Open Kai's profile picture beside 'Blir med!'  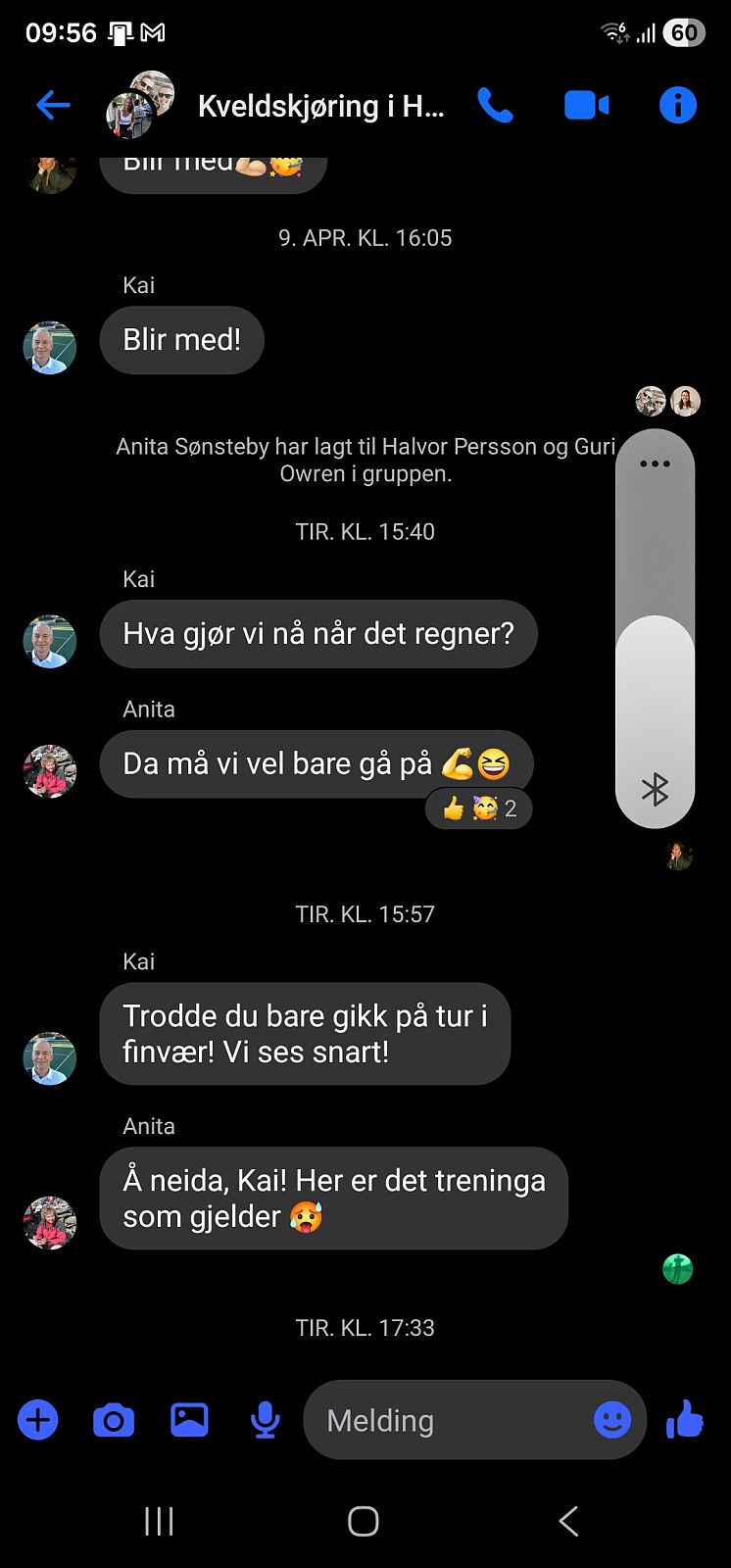(50, 348)
